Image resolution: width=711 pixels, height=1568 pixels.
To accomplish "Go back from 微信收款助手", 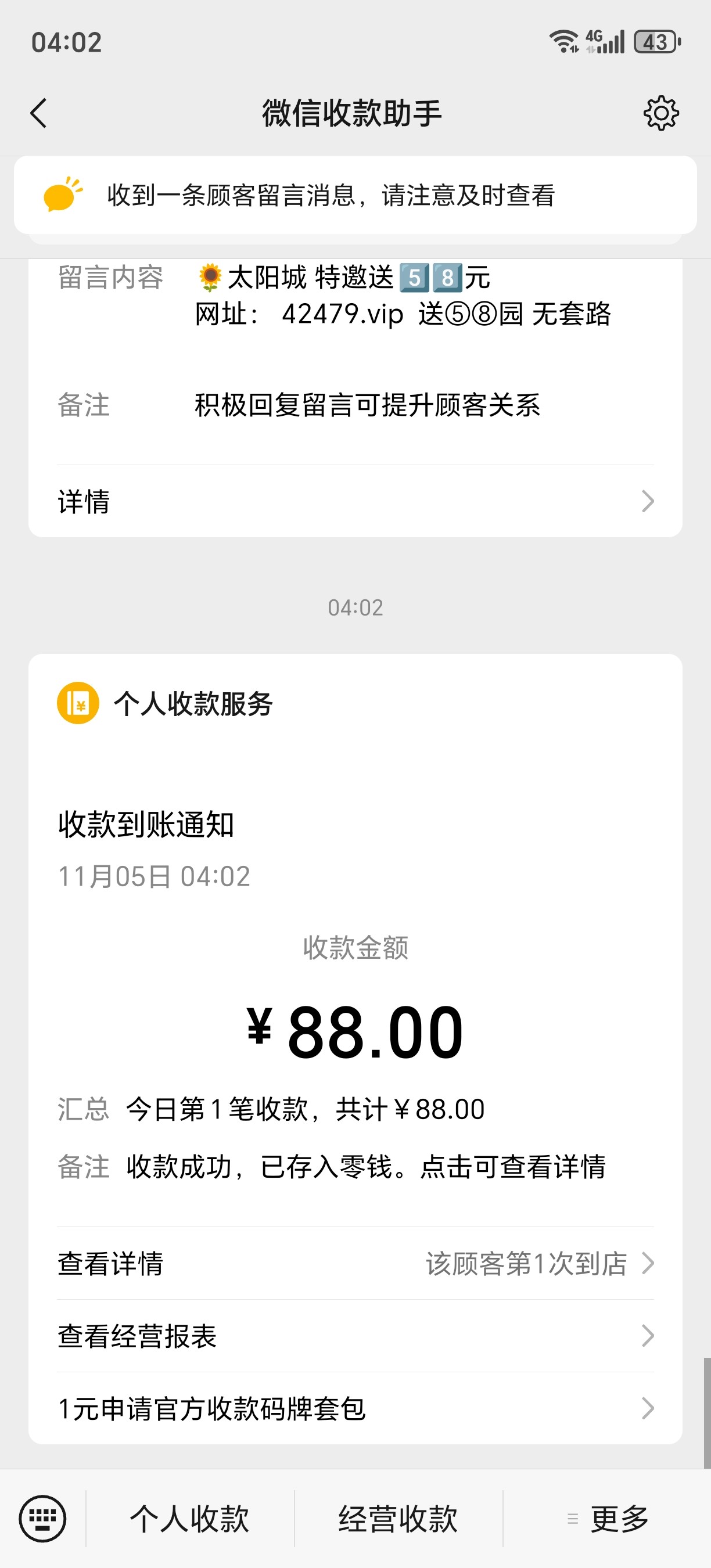I will click(x=39, y=113).
